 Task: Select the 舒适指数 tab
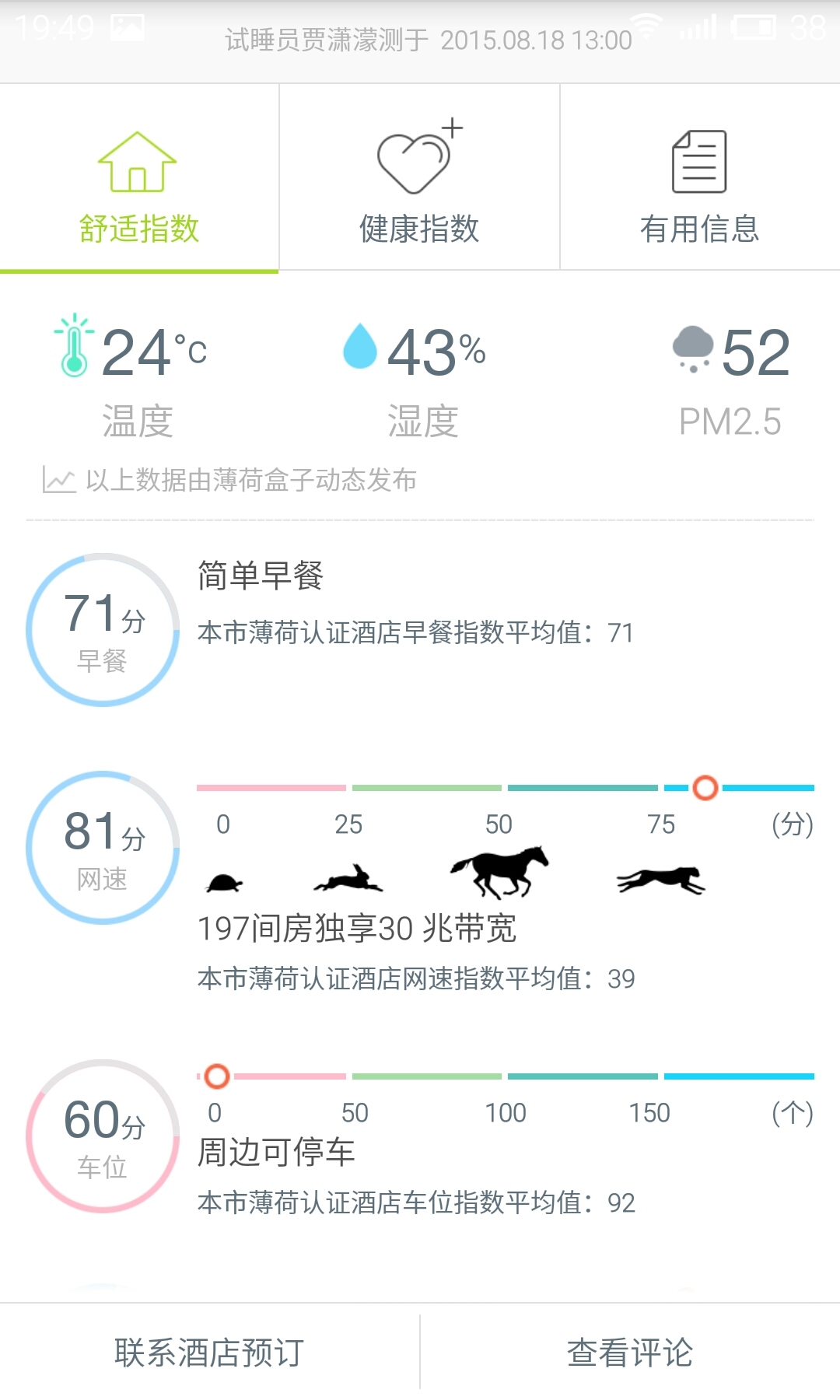pyautogui.click(x=139, y=179)
